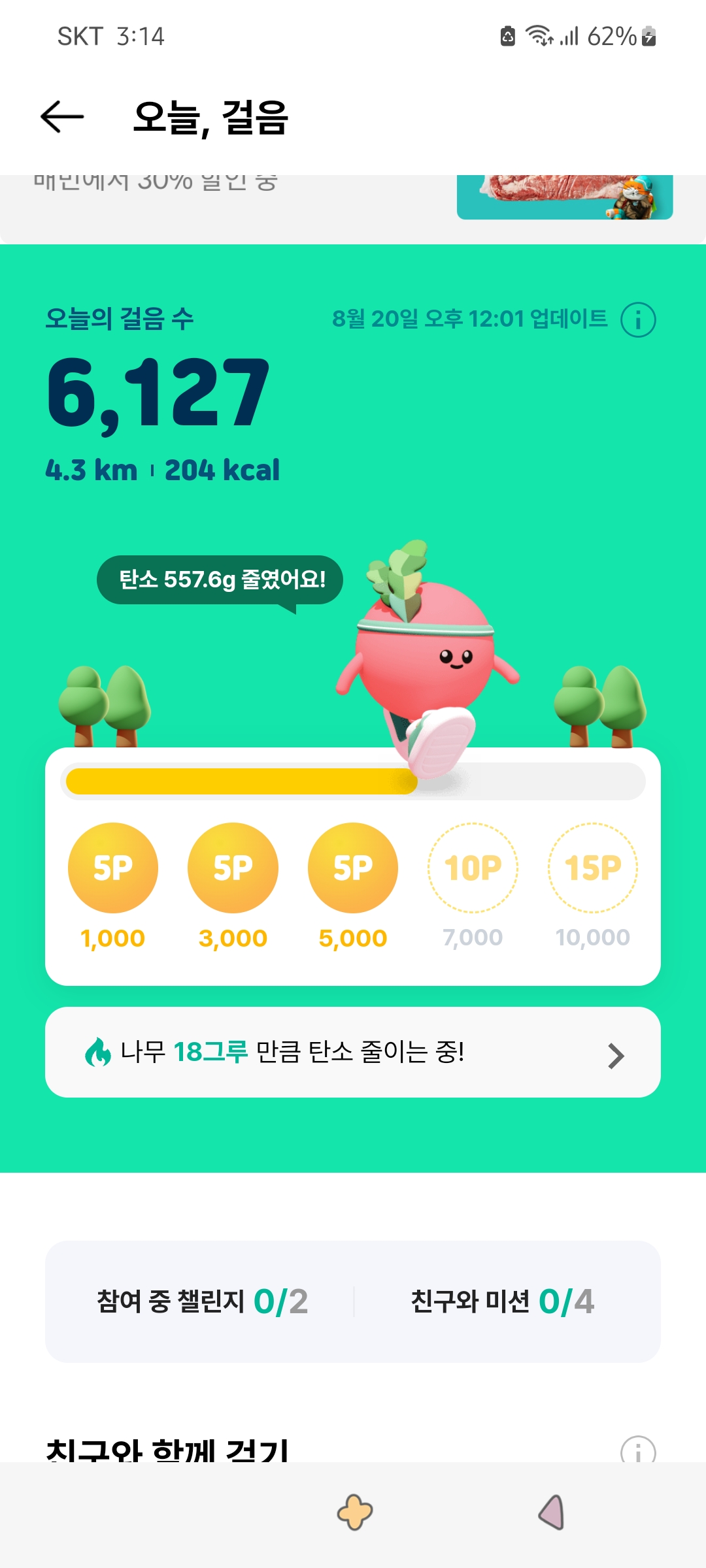Tap the 15P reward for 10,000 steps

(x=592, y=868)
